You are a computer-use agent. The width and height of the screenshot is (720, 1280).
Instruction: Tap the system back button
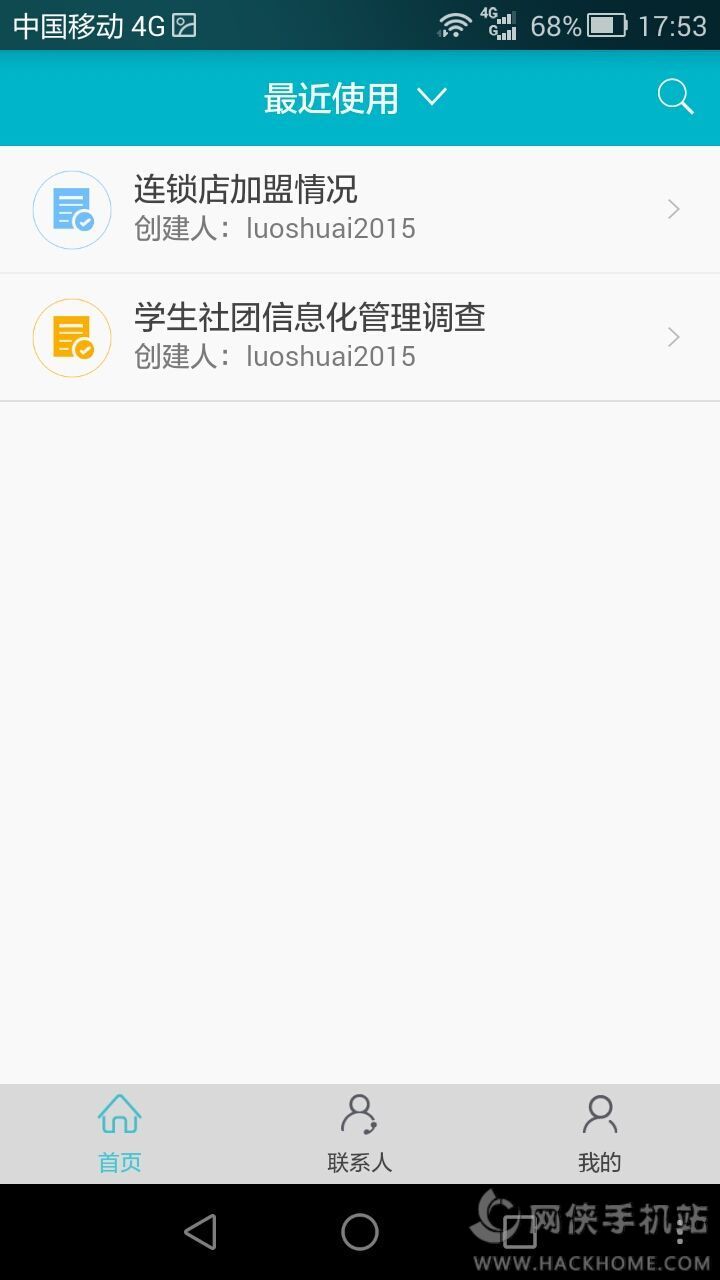200,1232
